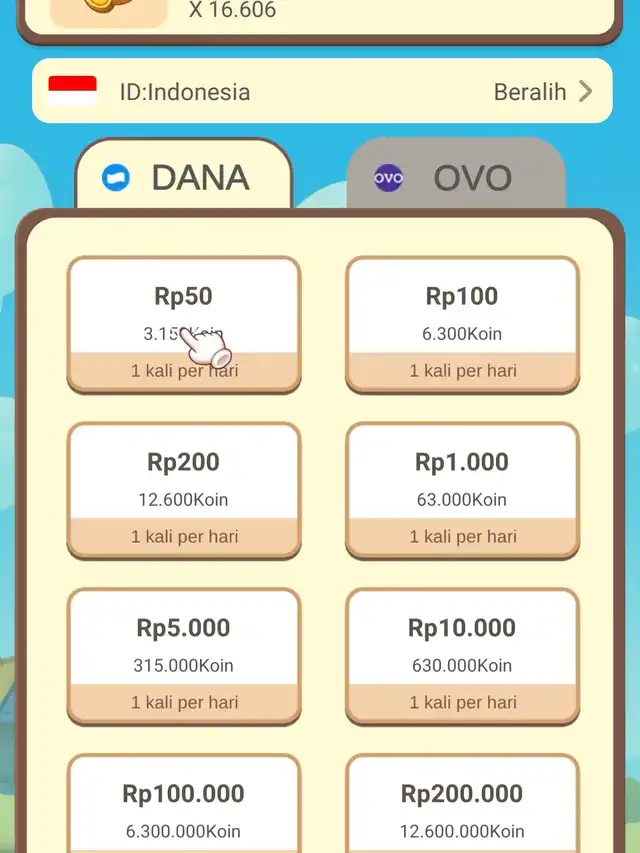Select the Rp10.000 withdrawal option
640x853 pixels.
[x=462, y=655]
